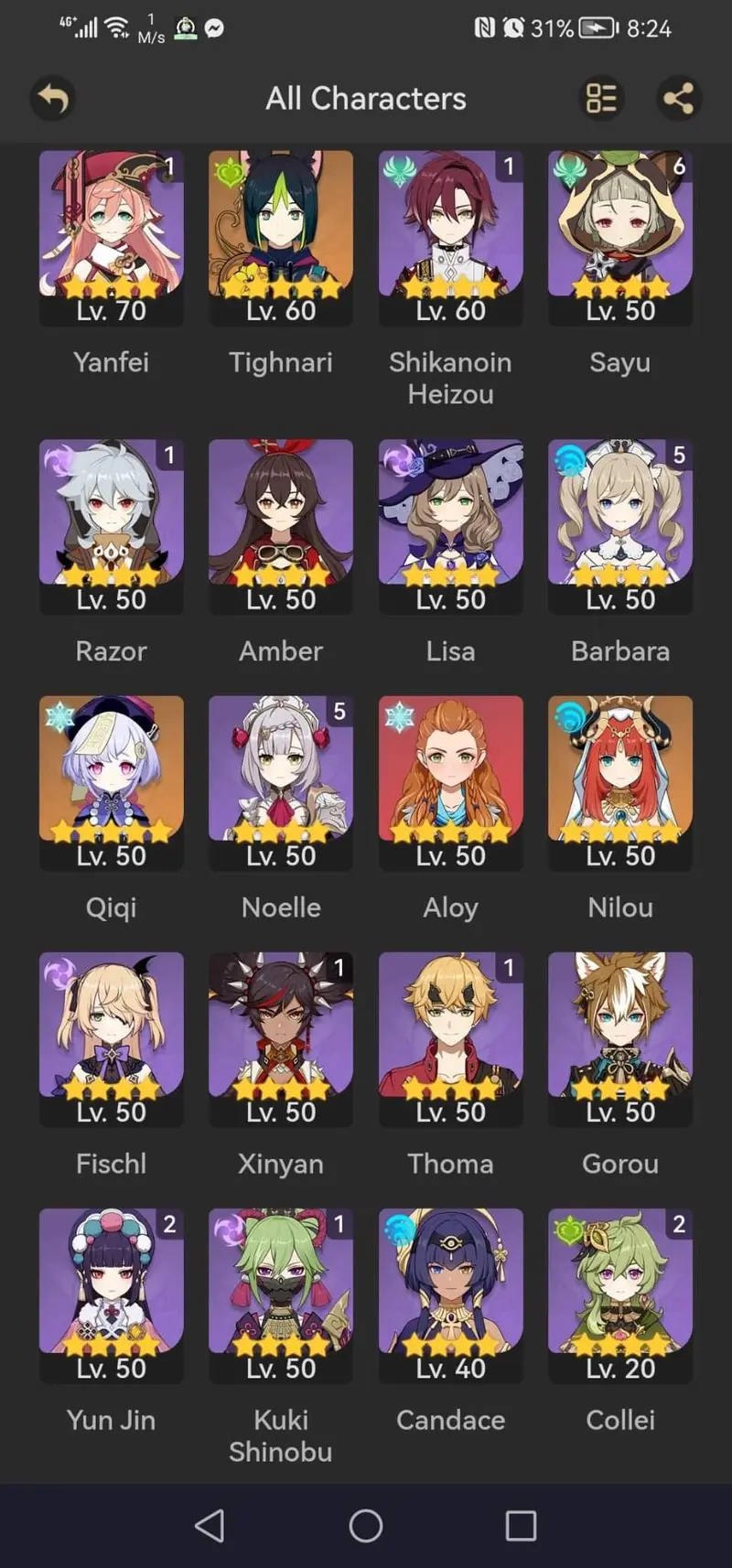Open Yanfei's character card

coord(112,238)
